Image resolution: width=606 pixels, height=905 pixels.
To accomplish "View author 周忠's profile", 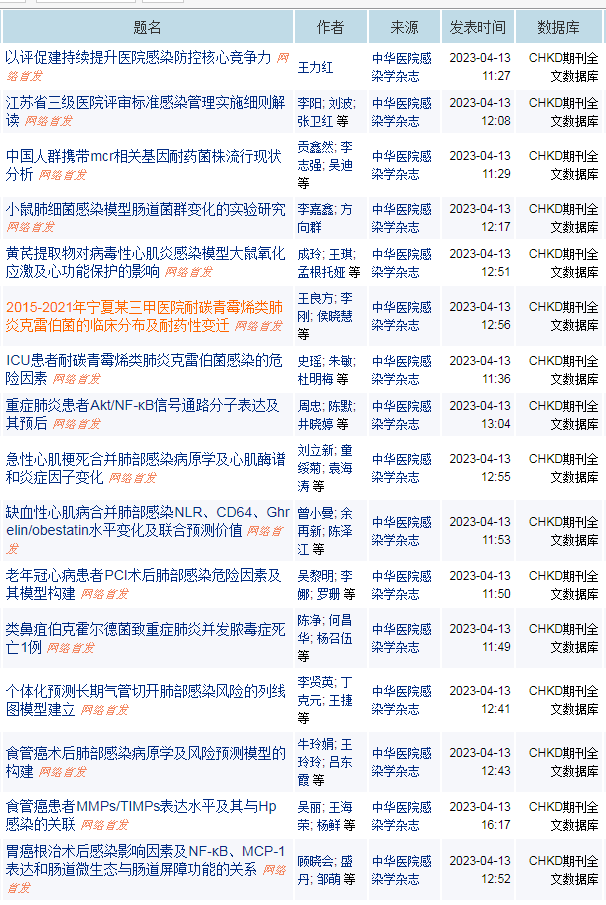I will 309,406.
